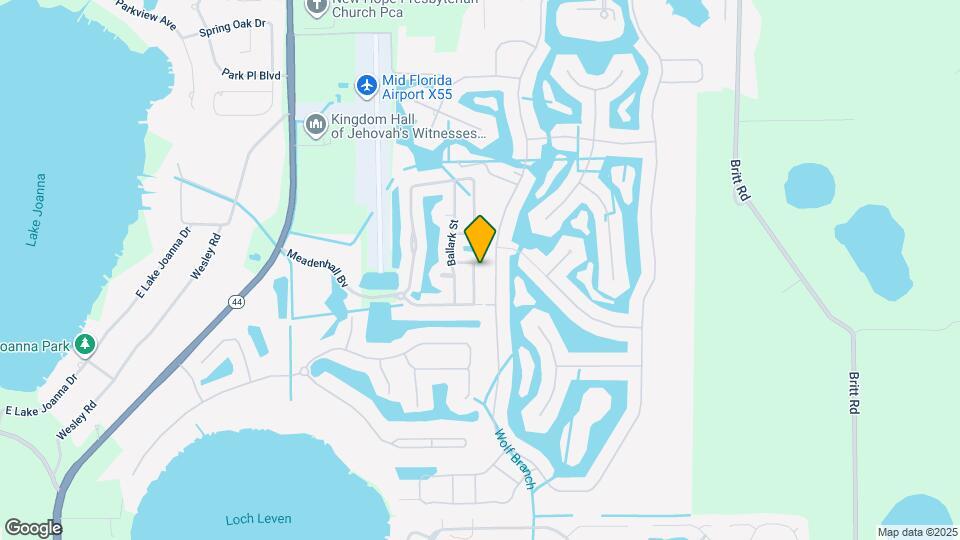Select Kingdom Hall of Jehovah's Witnesses marker

(316, 125)
